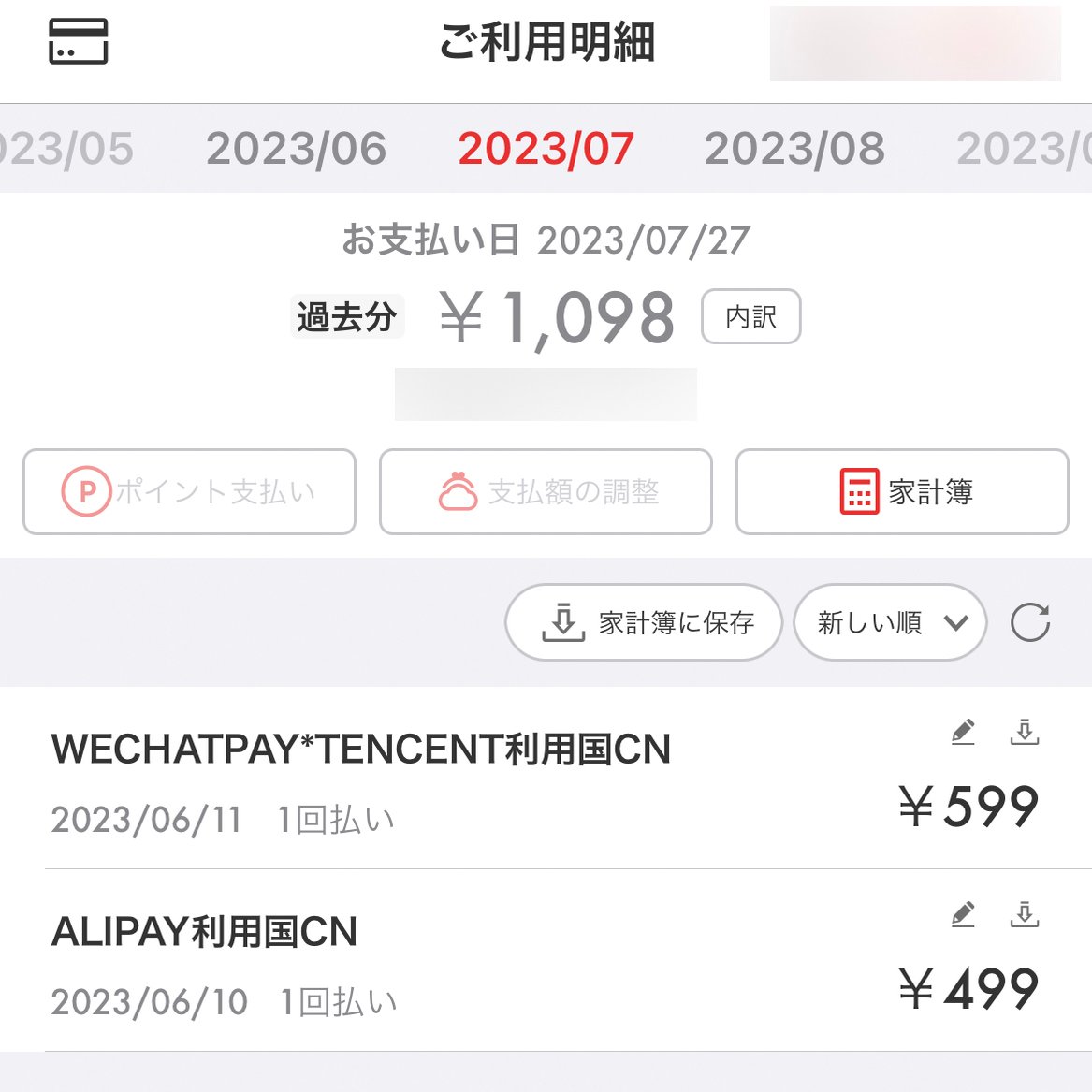1092x1092 pixels.
Task: Expand the 新しい順 sort dropdown
Action: coord(890,622)
